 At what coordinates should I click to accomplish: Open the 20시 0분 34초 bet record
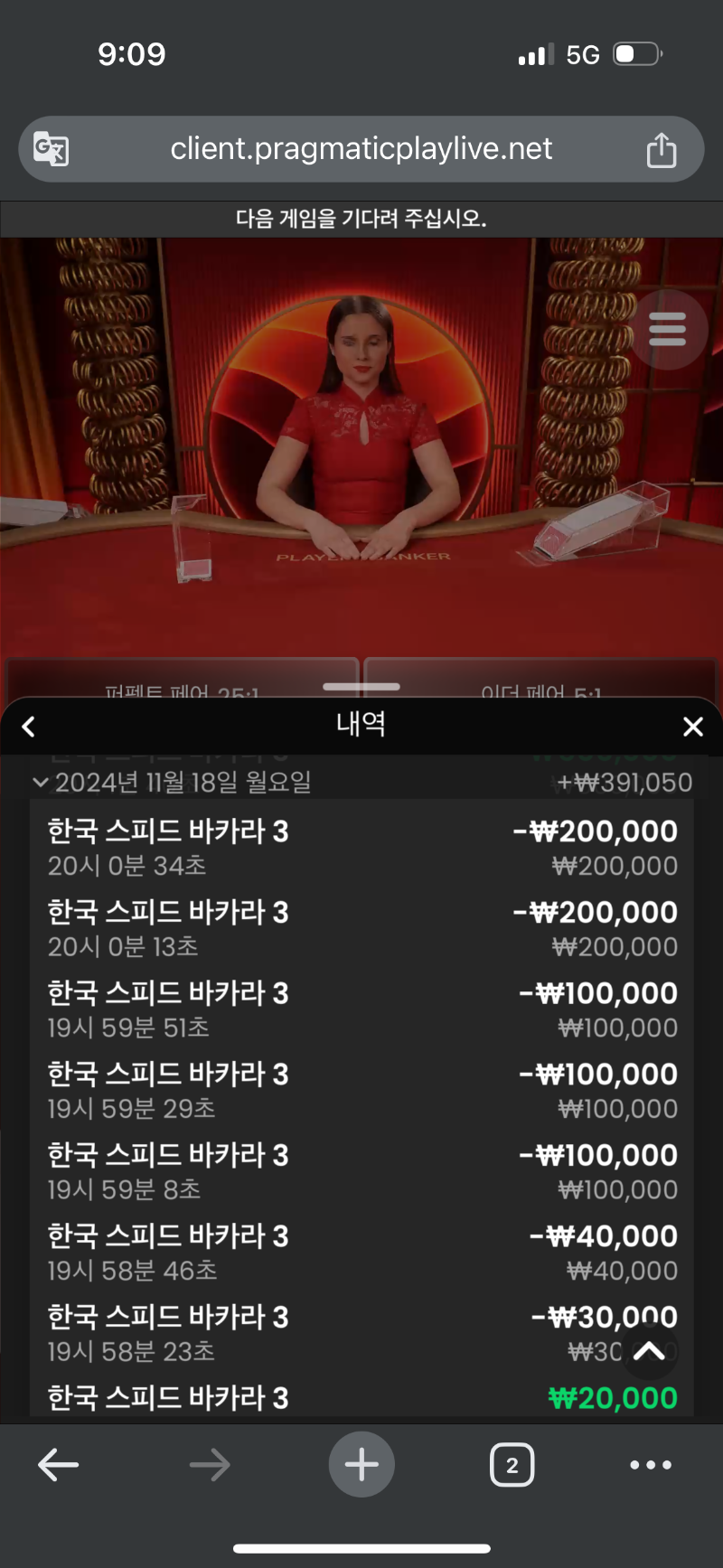pos(361,848)
